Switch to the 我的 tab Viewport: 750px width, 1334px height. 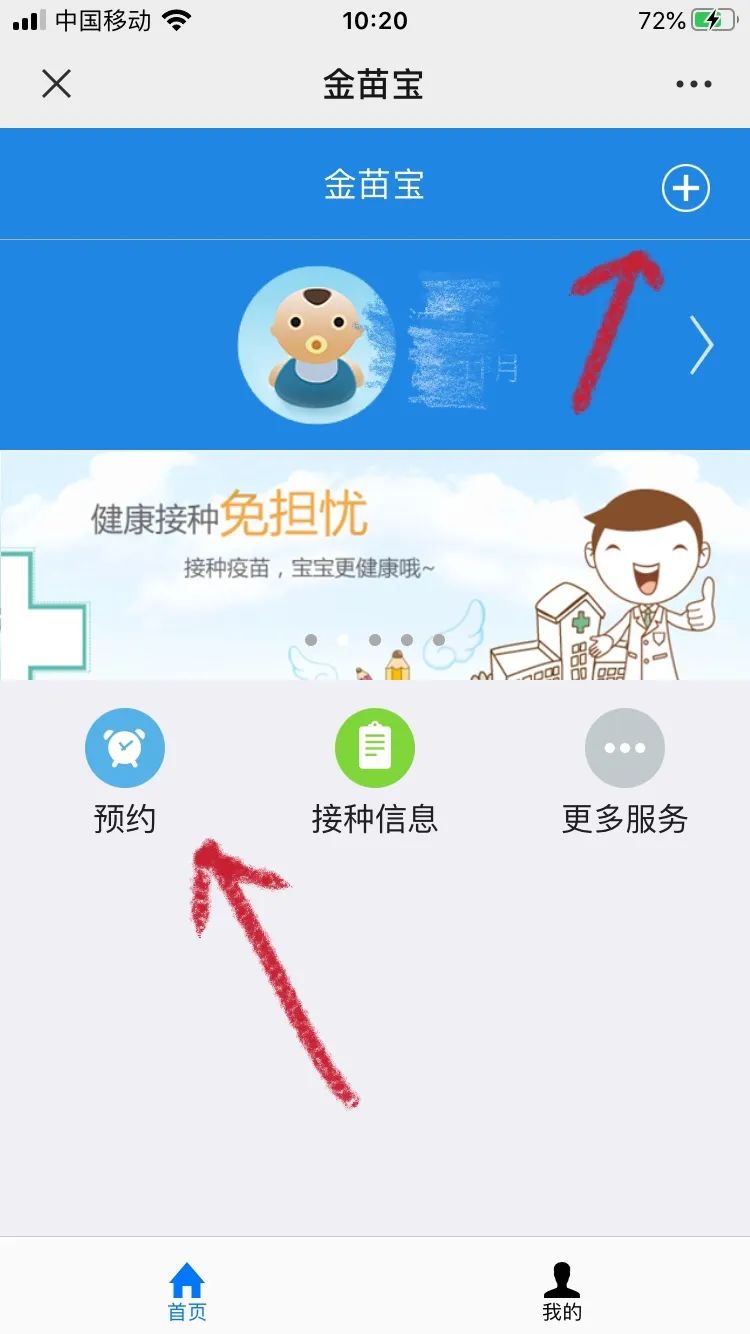[x=562, y=1290]
